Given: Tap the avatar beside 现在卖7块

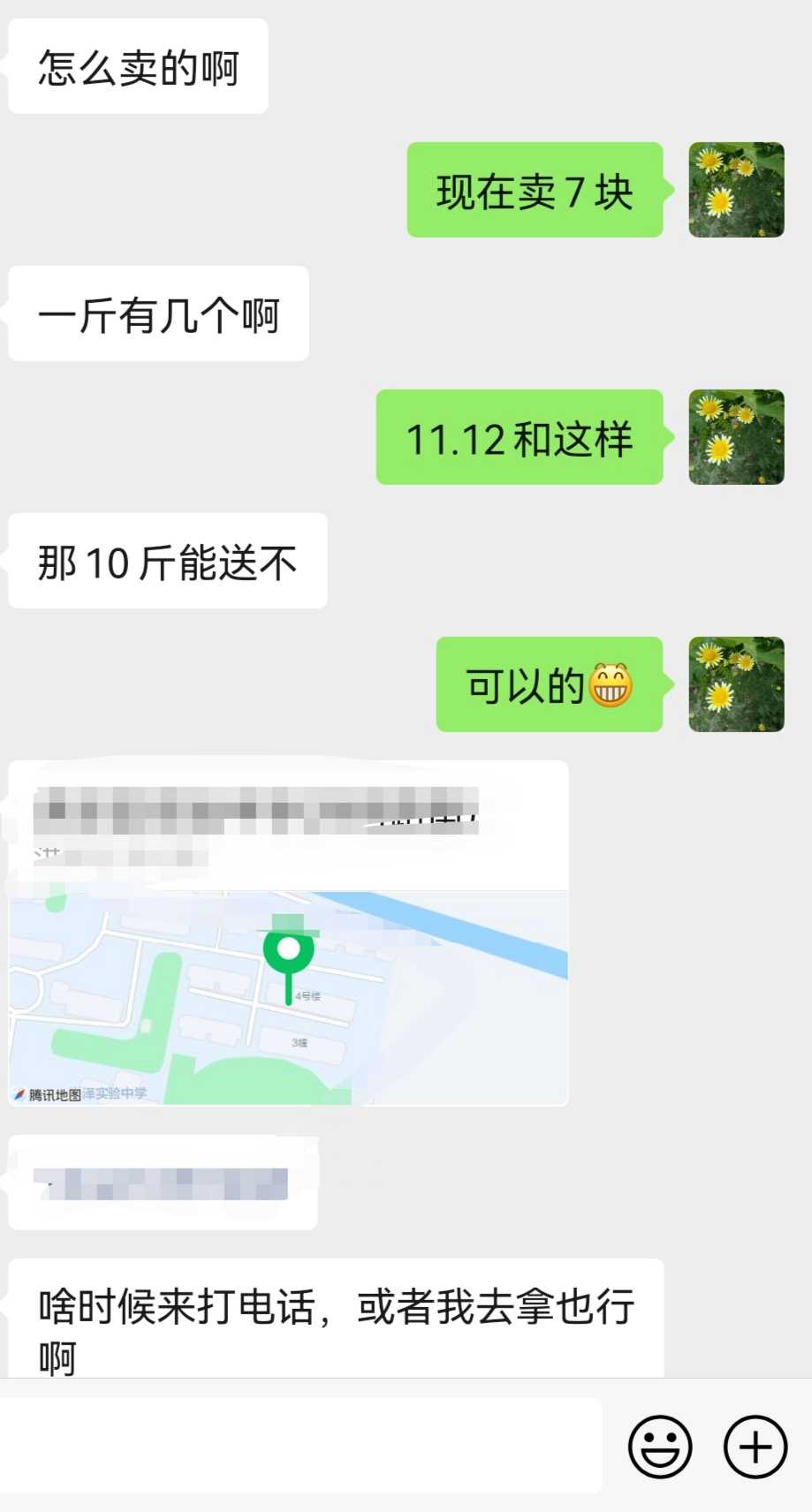Looking at the screenshot, I should 737,190.
